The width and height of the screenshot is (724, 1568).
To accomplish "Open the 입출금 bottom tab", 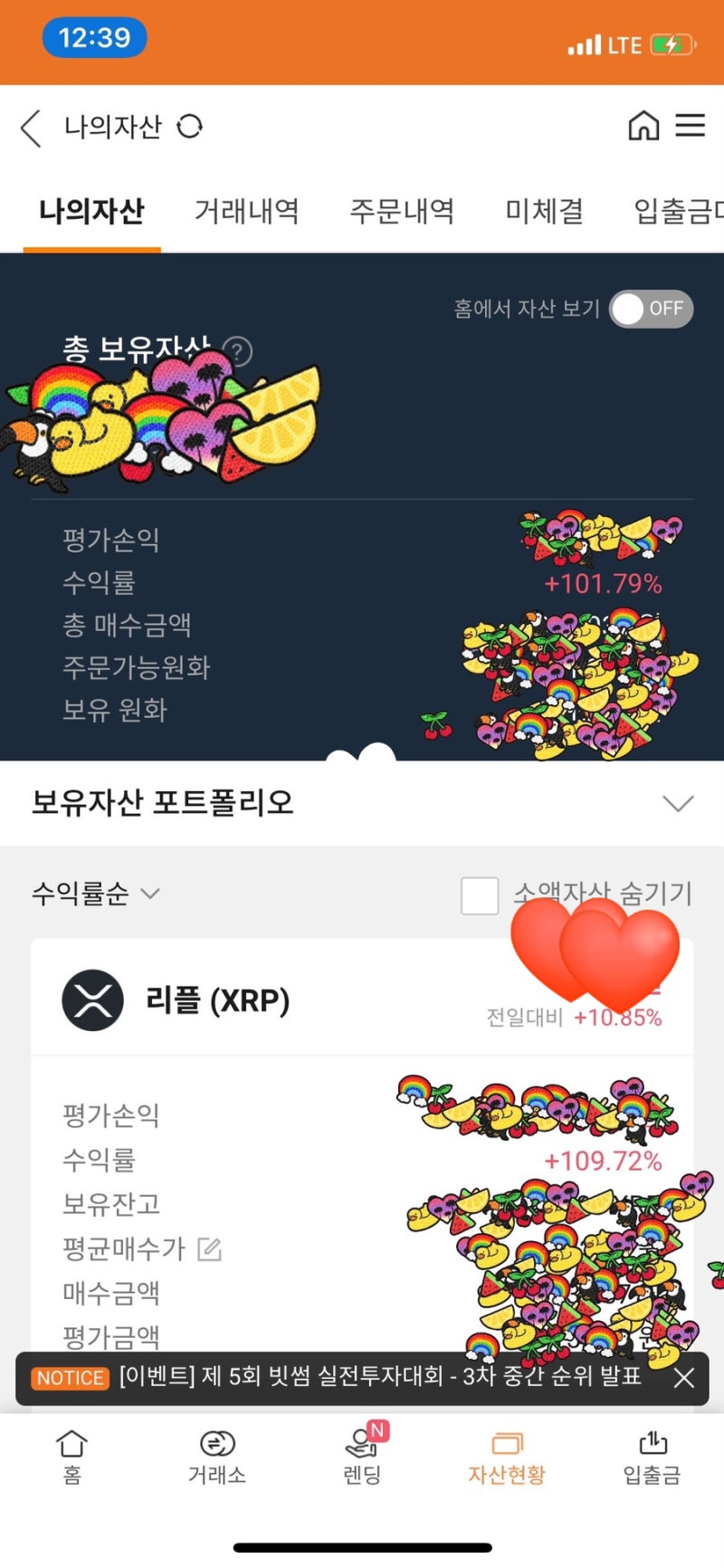I will [652, 1457].
